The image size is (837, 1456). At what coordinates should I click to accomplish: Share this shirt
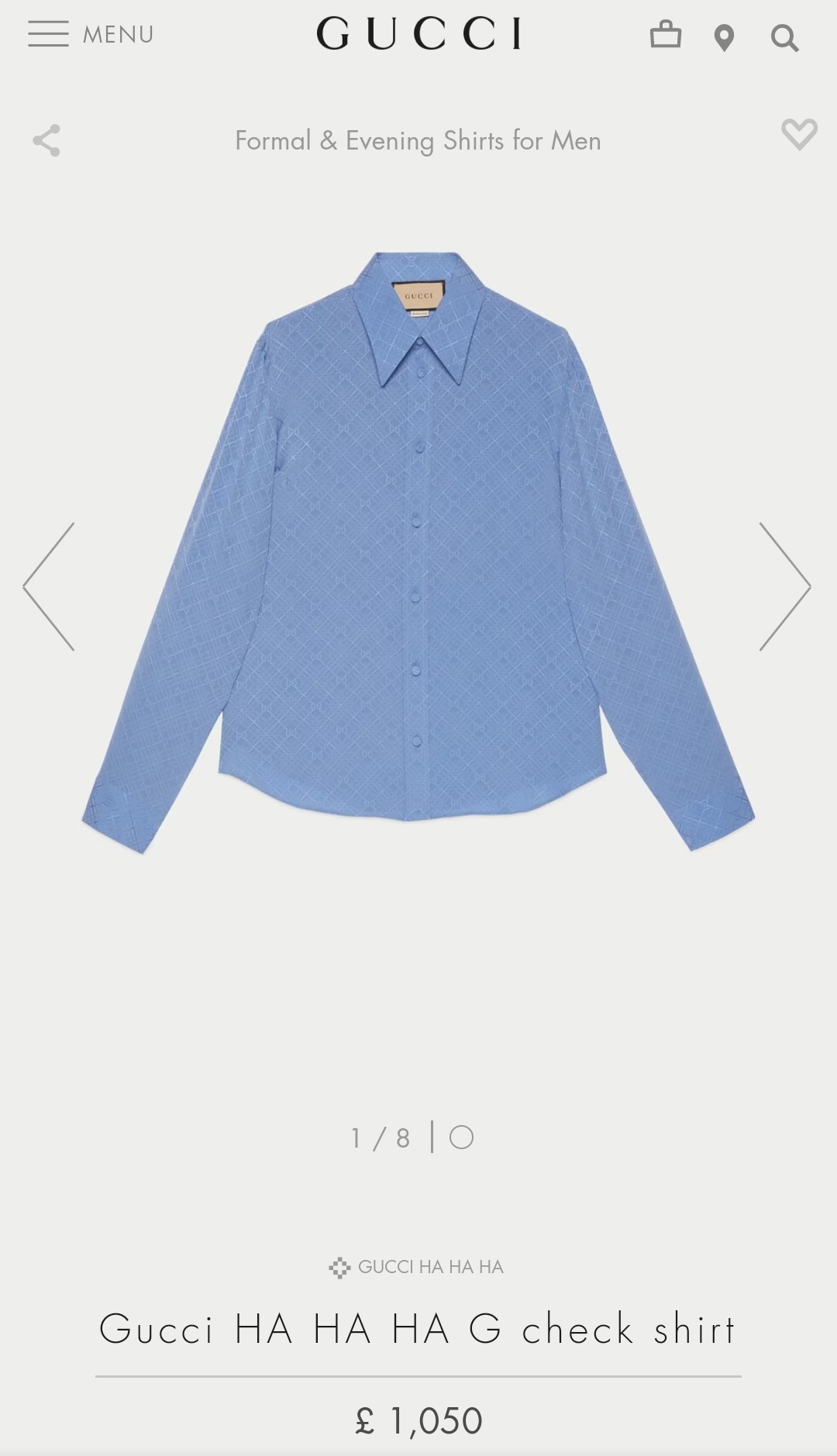click(x=46, y=140)
